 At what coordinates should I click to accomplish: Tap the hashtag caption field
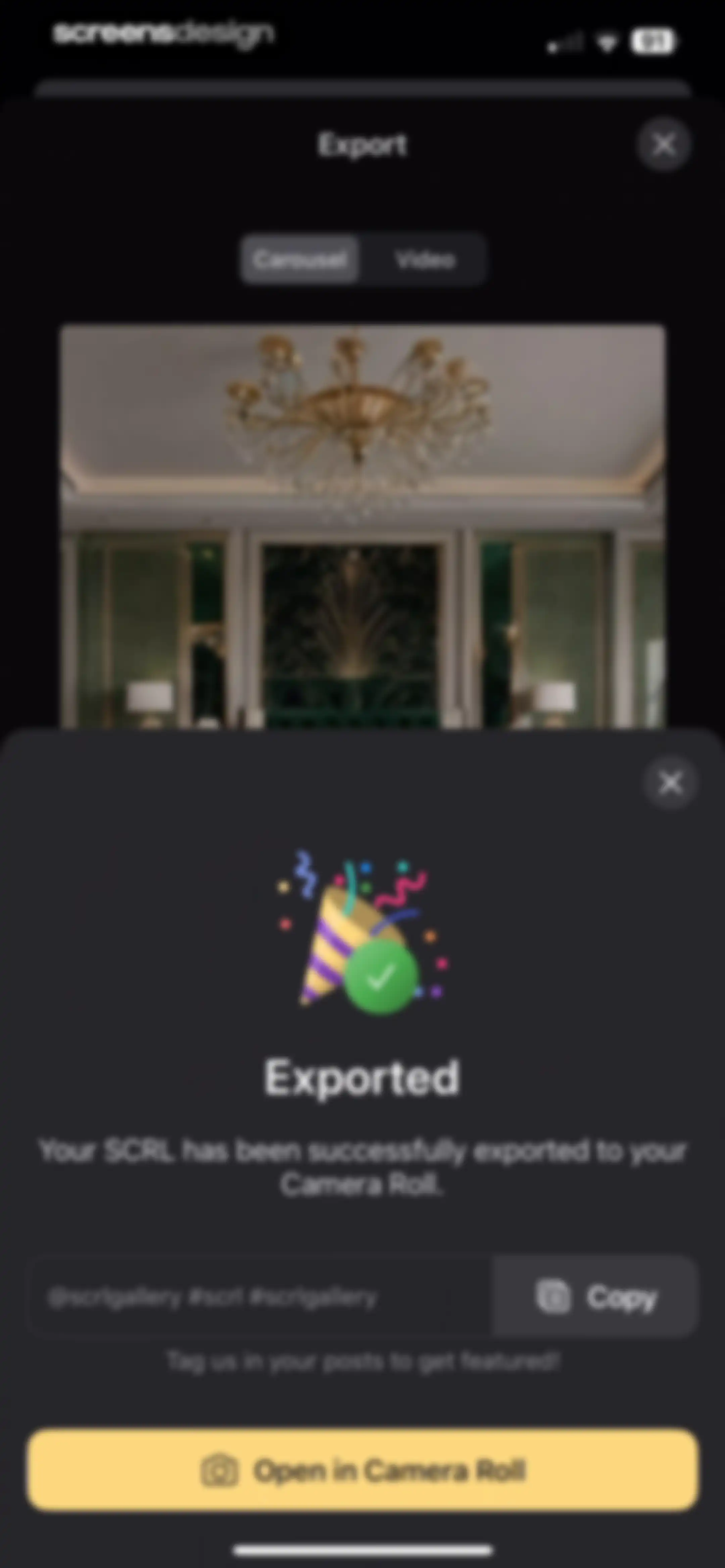pos(260,1296)
